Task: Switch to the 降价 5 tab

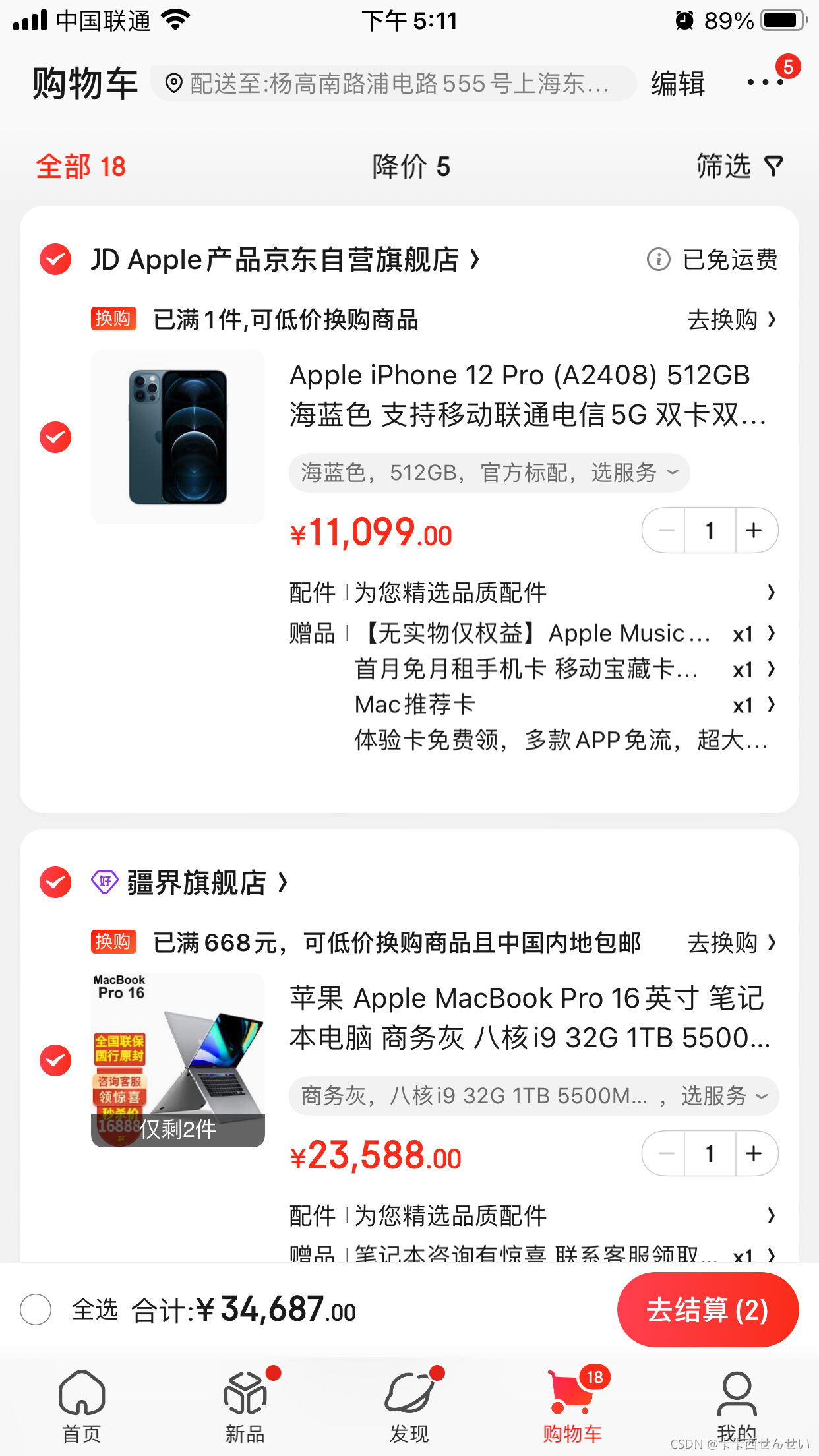Action: [x=411, y=166]
